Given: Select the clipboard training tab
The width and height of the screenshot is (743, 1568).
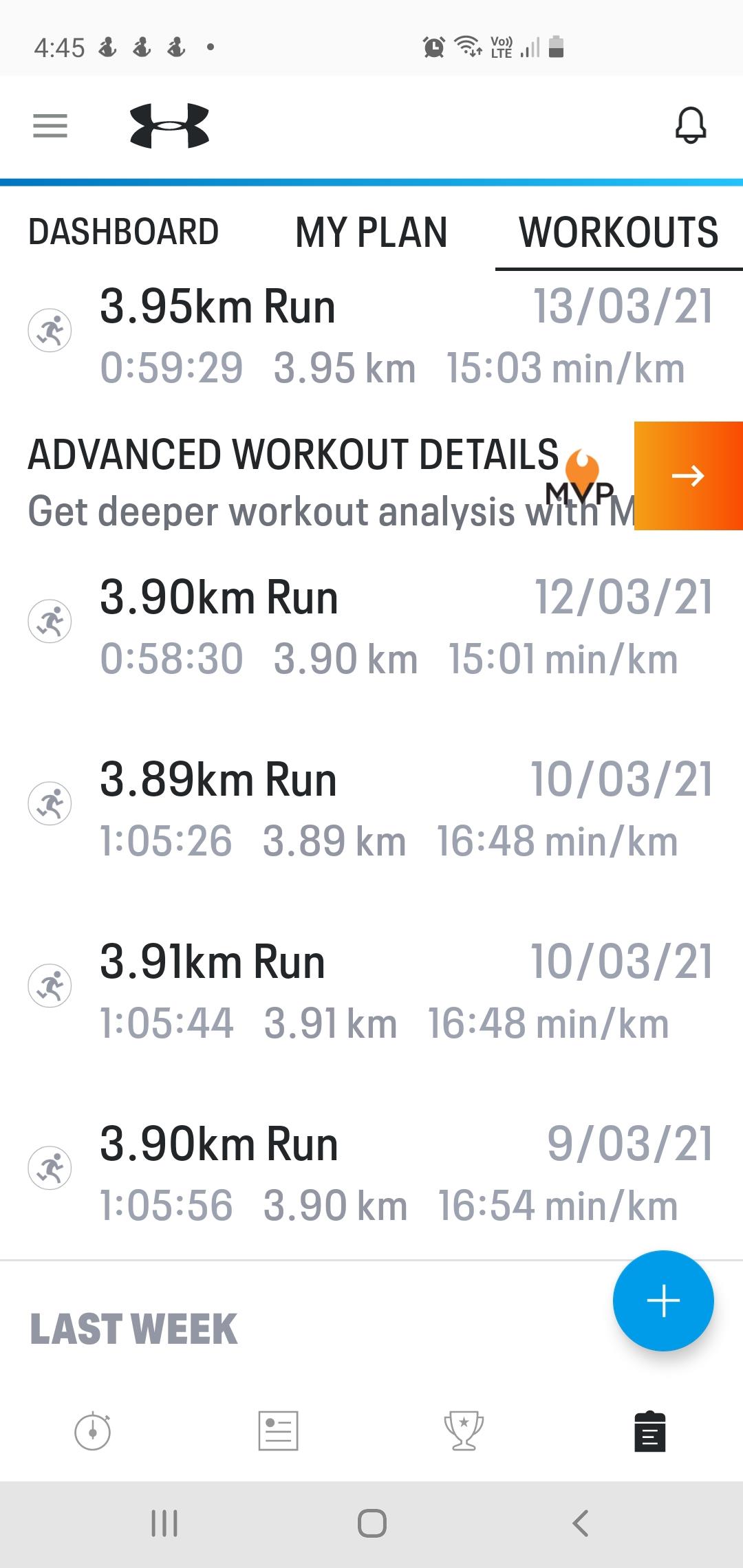Looking at the screenshot, I should click(x=650, y=1431).
